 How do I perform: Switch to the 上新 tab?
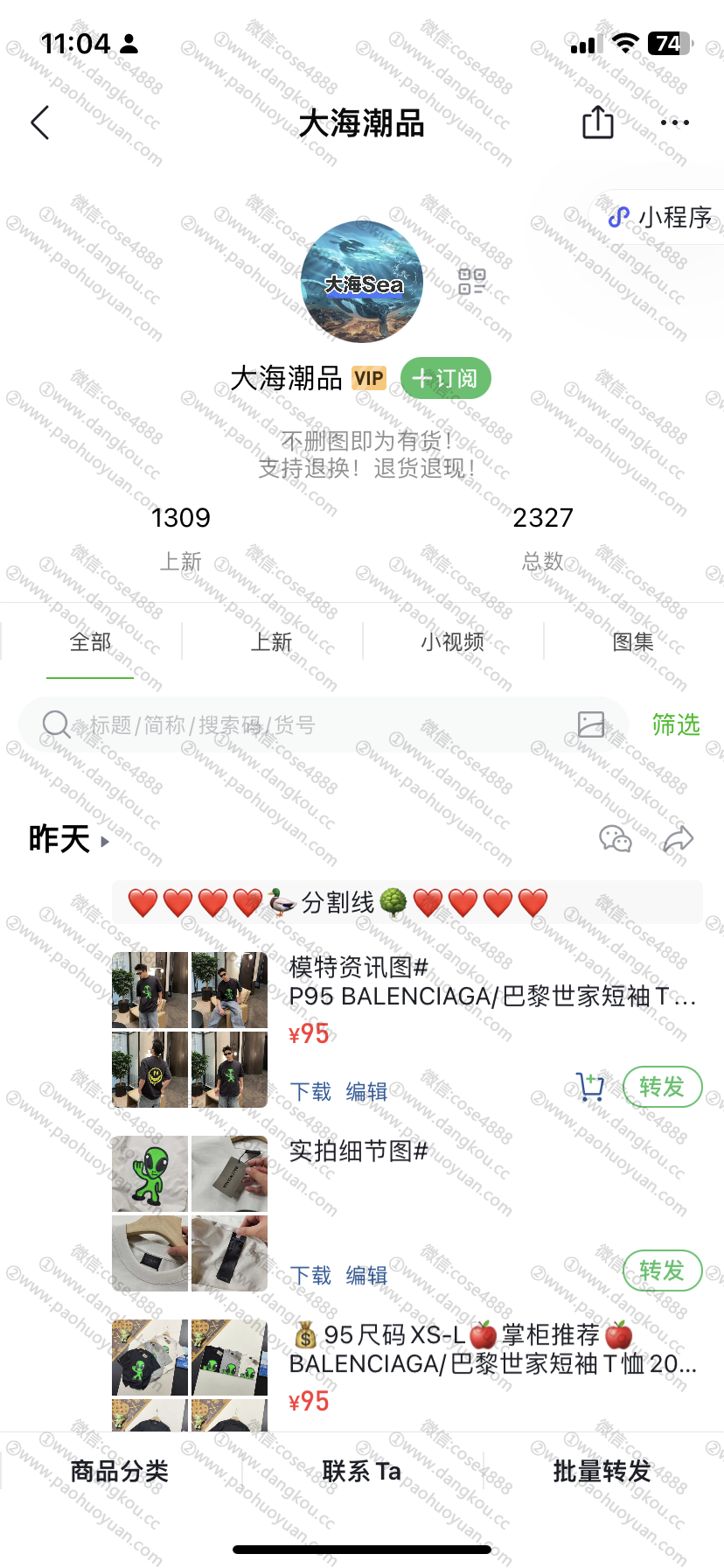click(271, 642)
